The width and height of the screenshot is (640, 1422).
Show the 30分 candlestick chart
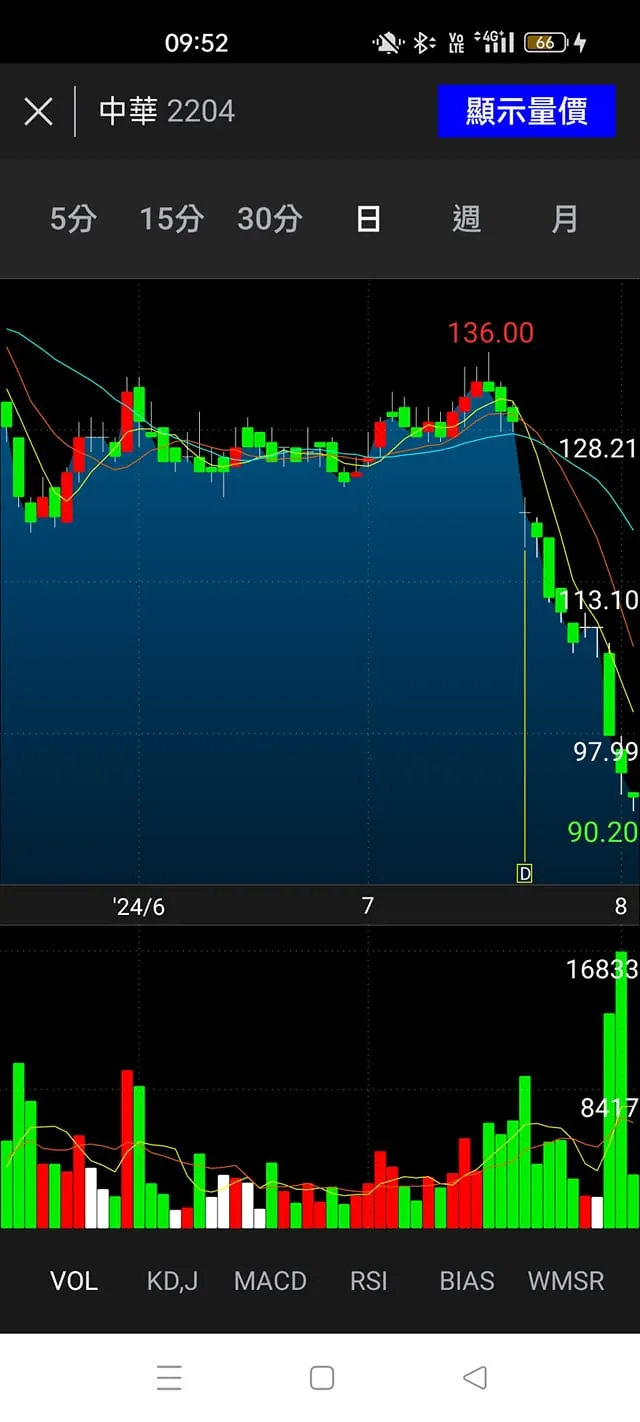(x=269, y=219)
